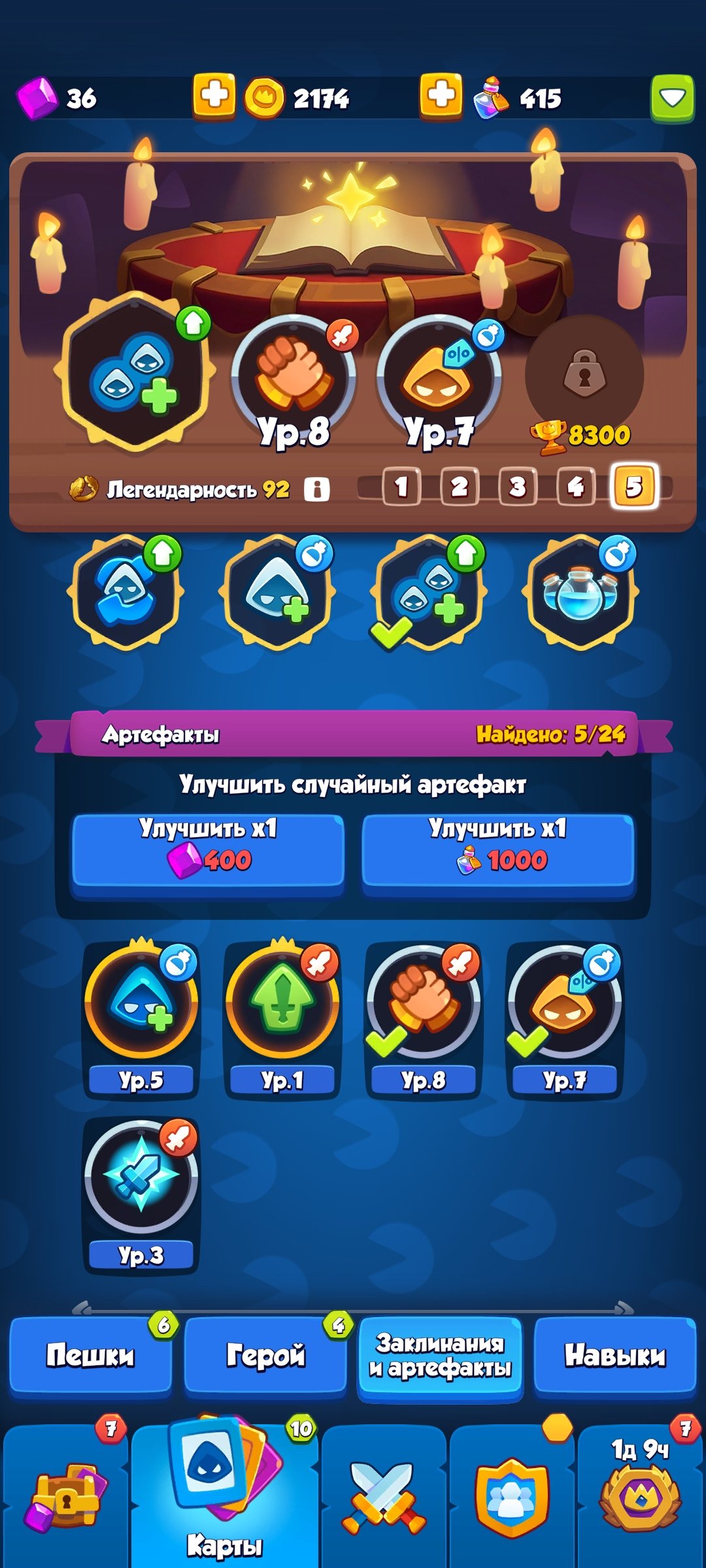Screen dimensions: 706x1568
Task: Upgrade random artifact for 1000 potions
Action: tap(498, 849)
